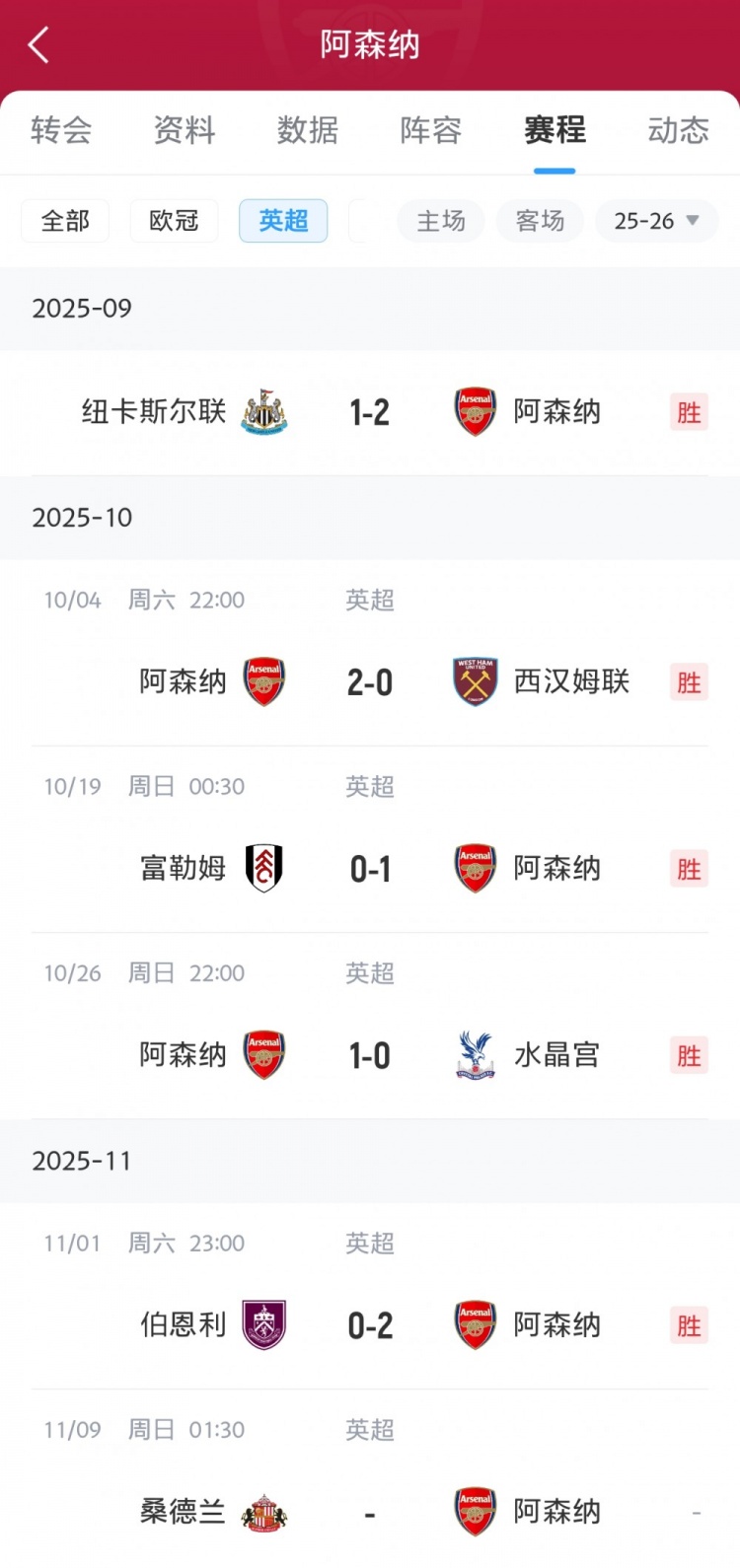This screenshot has width=740, height=1568.
Task: Open the 伯恩利 0-2 阿森纳 match
Action: pyautogui.click(x=370, y=1324)
